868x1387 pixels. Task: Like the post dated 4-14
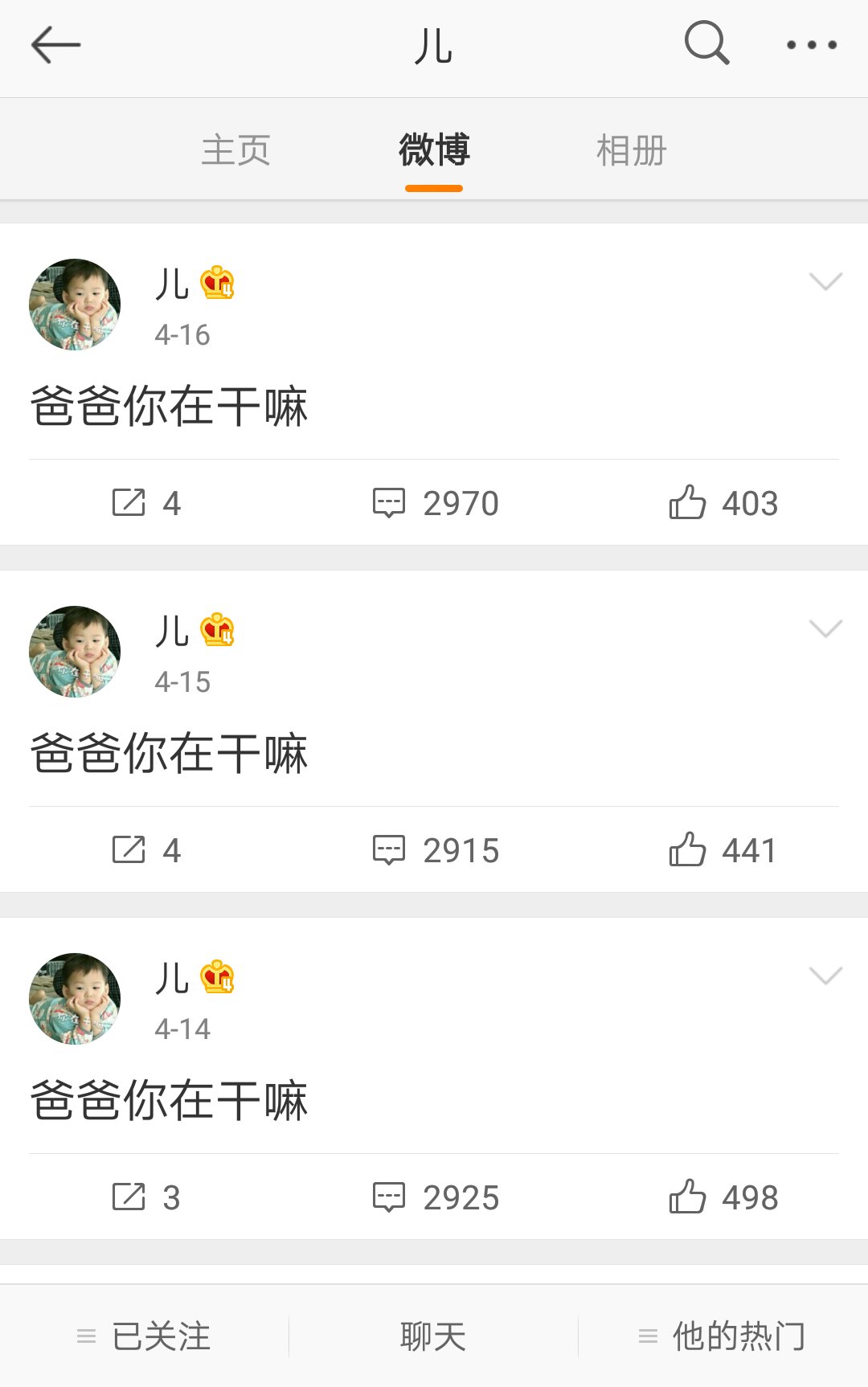(723, 1197)
